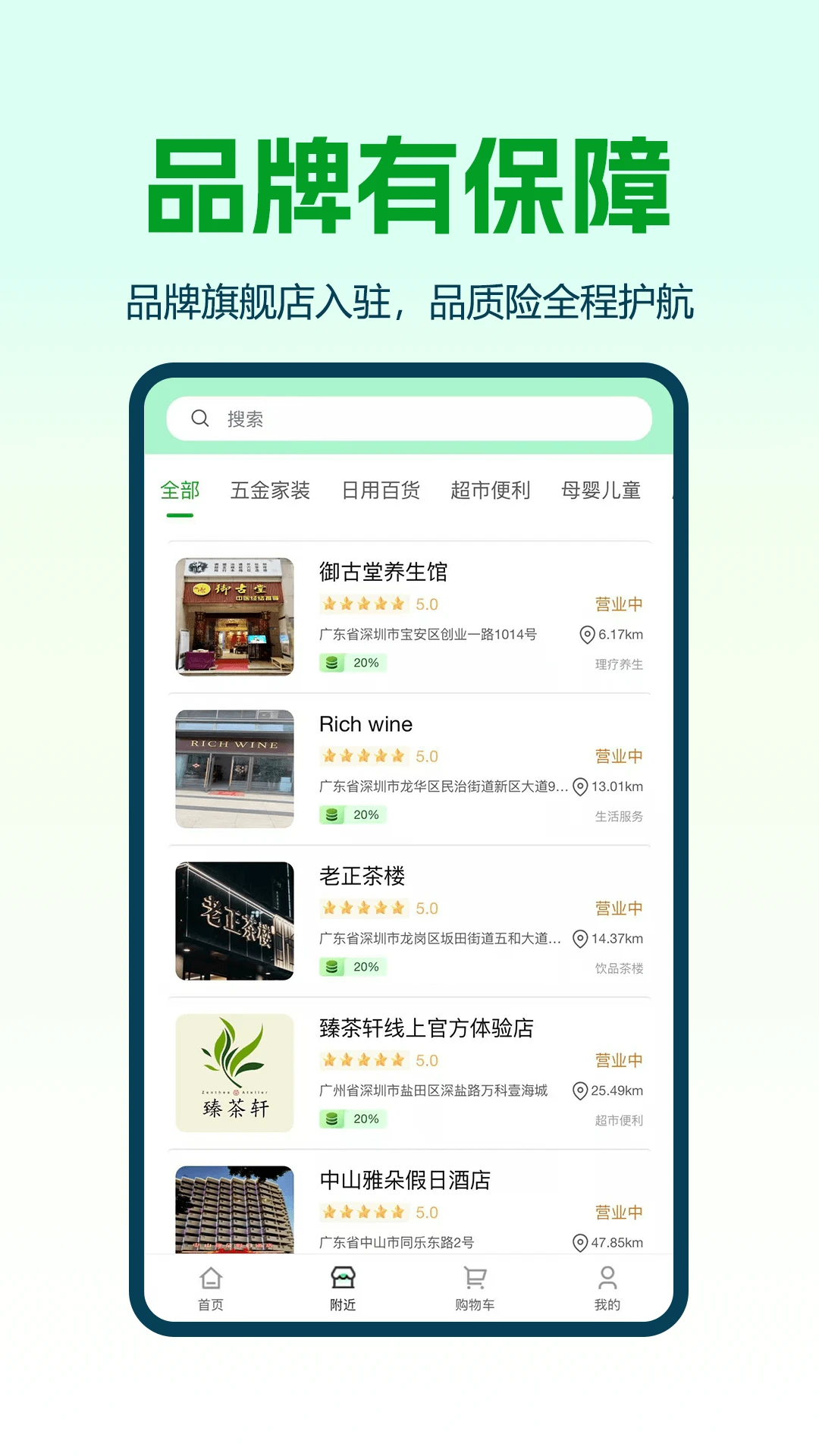Tap the 臻茶轩 logo thumbnail
This screenshot has height=1456, width=819.
(234, 1073)
